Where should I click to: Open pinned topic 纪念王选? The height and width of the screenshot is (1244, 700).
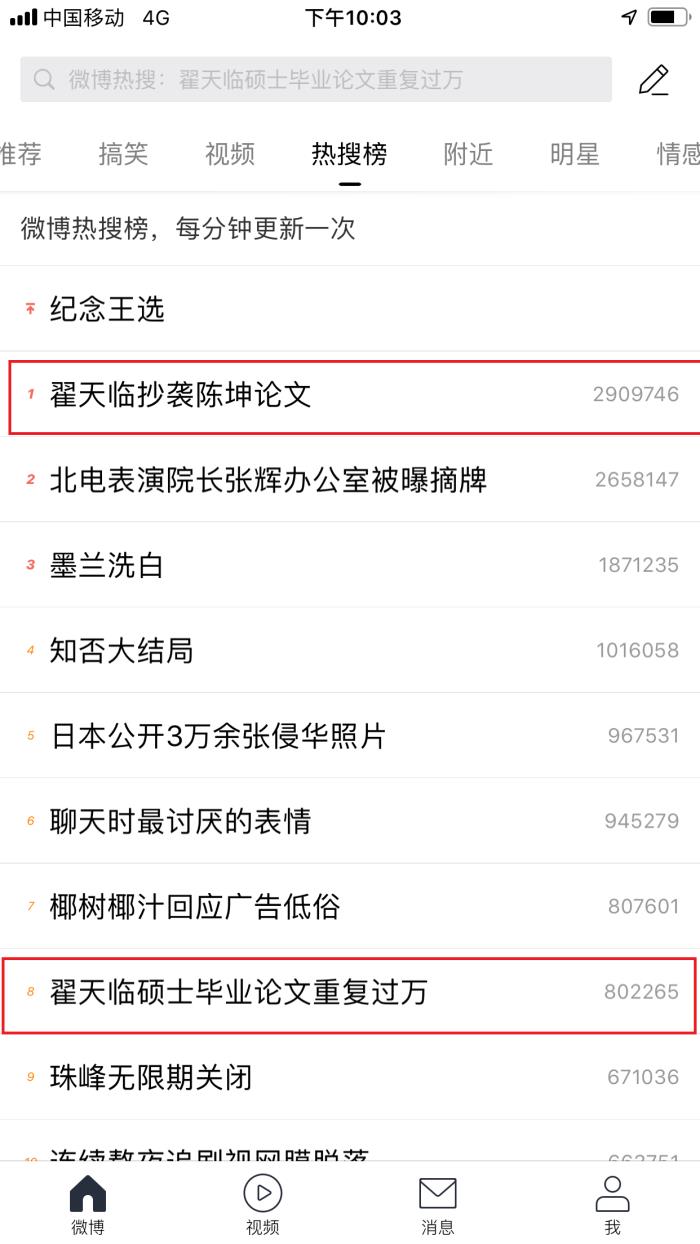pos(107,309)
